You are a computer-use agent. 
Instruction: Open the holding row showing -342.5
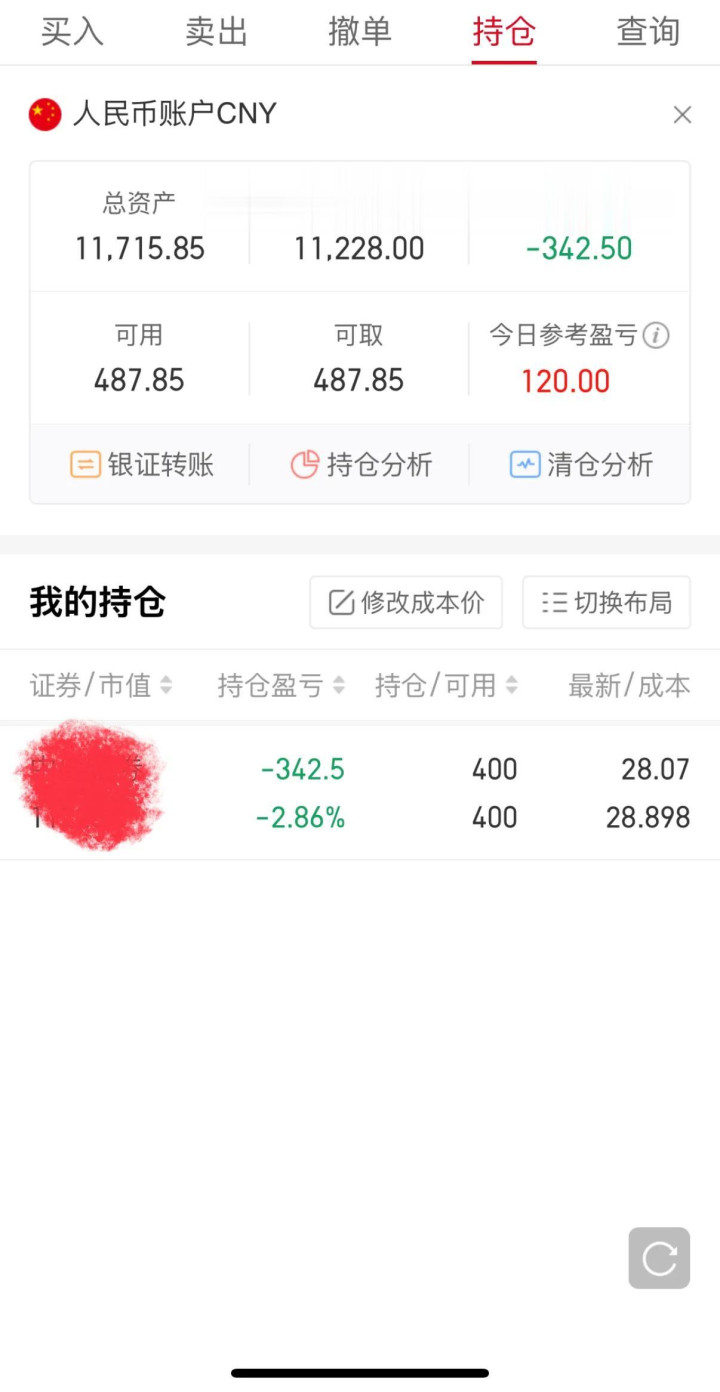[x=360, y=793]
